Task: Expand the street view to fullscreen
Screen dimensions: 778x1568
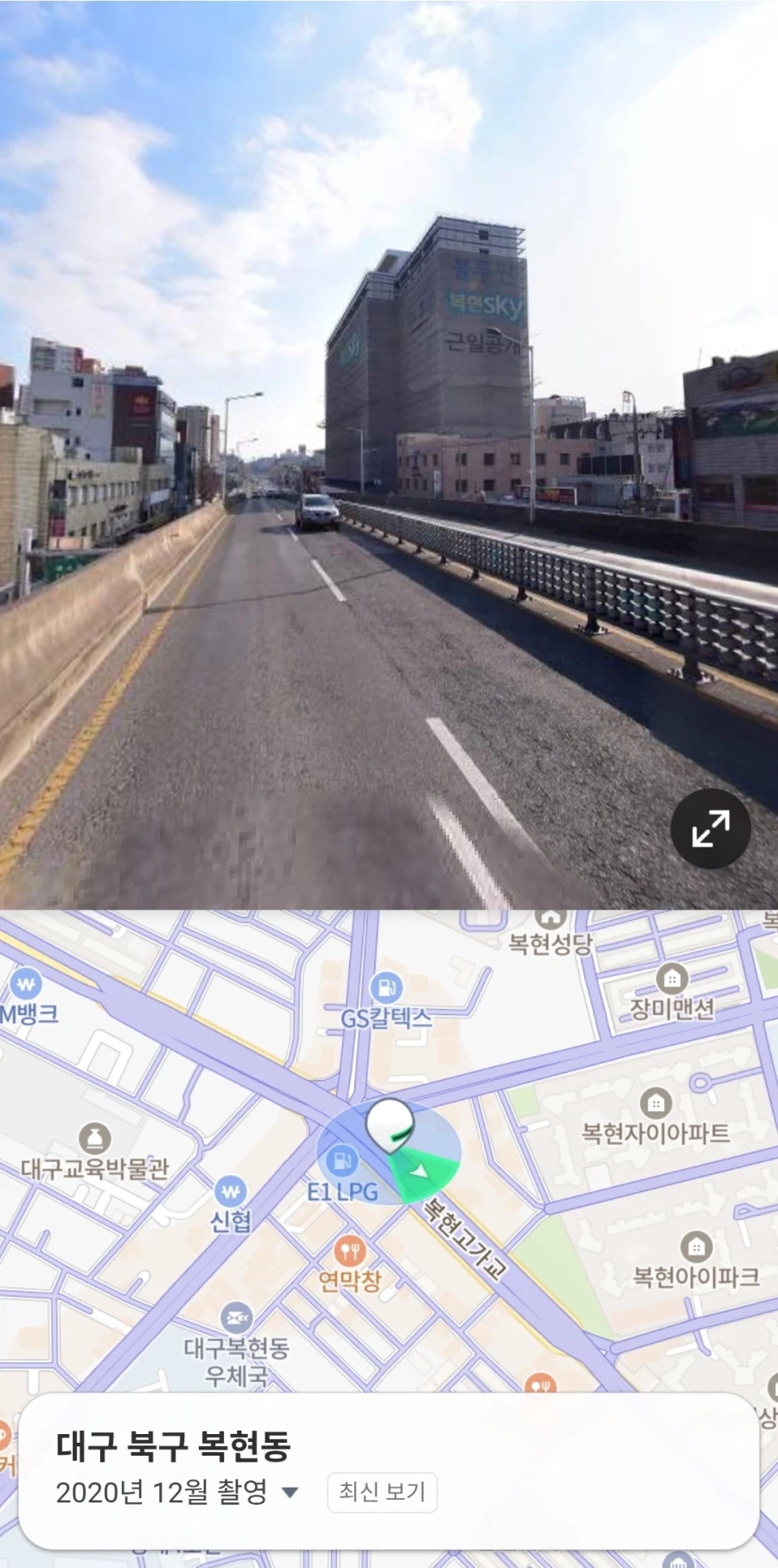Action: pos(710,828)
